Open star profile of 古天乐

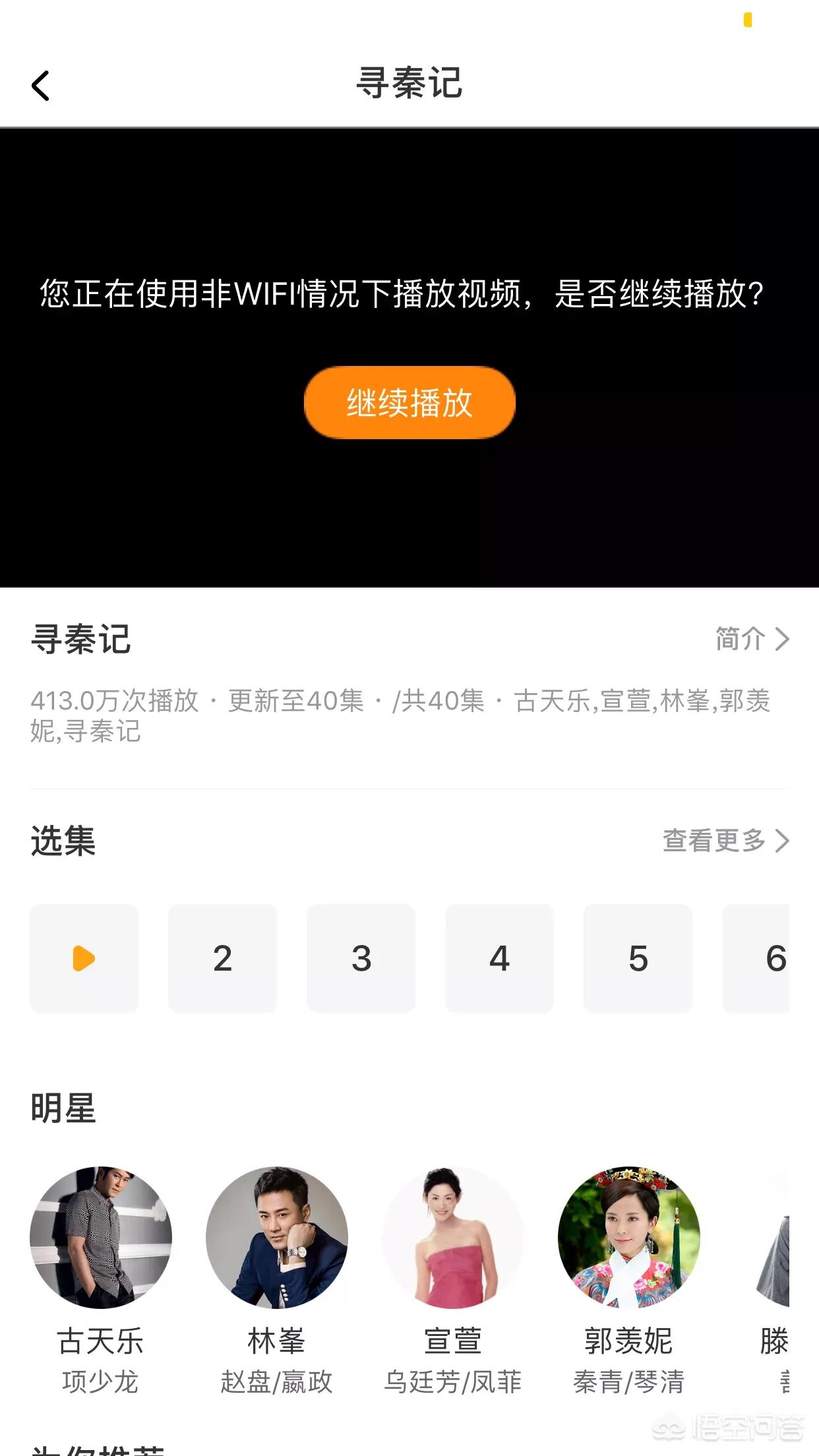click(101, 1238)
